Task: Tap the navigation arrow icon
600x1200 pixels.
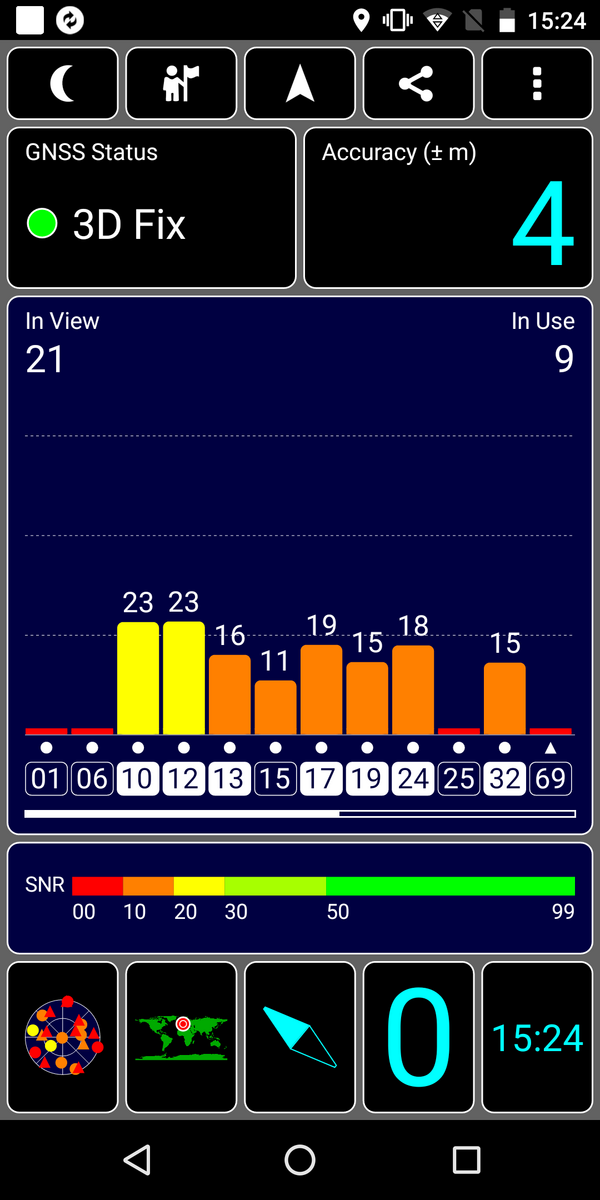Action: pyautogui.click(x=300, y=84)
